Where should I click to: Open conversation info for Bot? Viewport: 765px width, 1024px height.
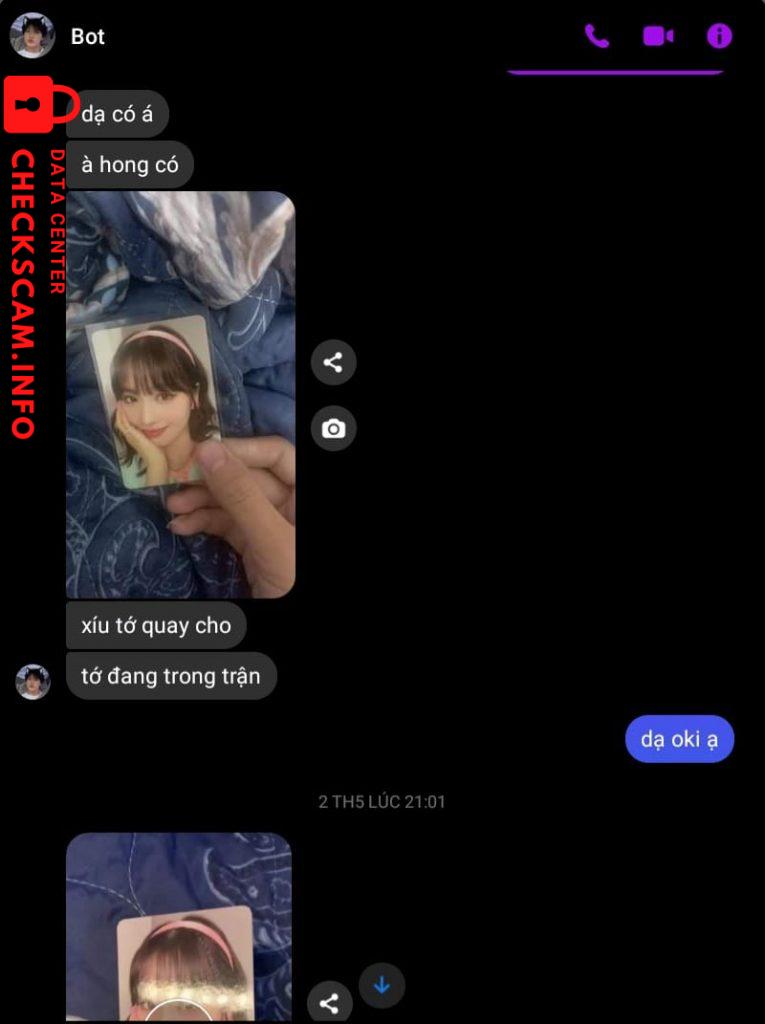pos(719,36)
